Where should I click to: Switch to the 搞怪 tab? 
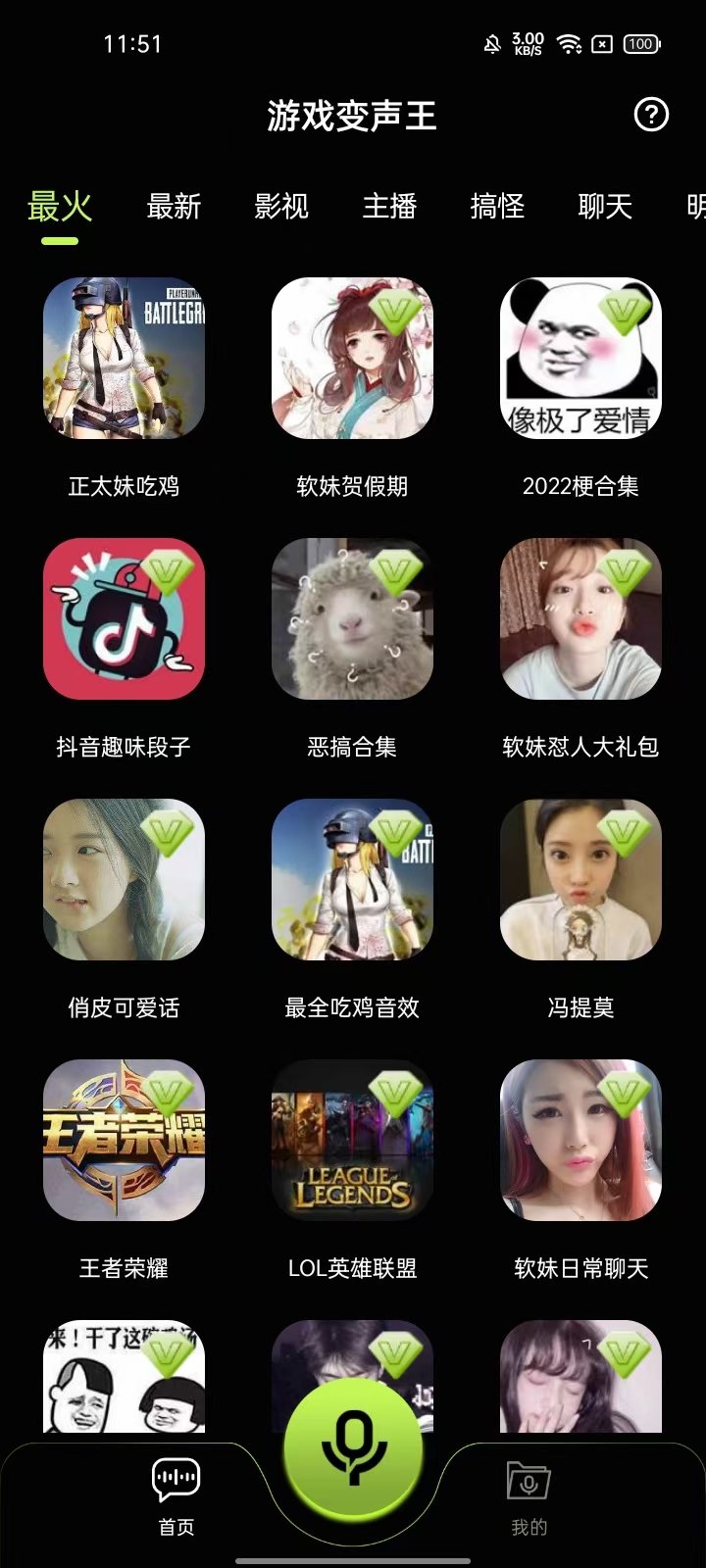497,207
